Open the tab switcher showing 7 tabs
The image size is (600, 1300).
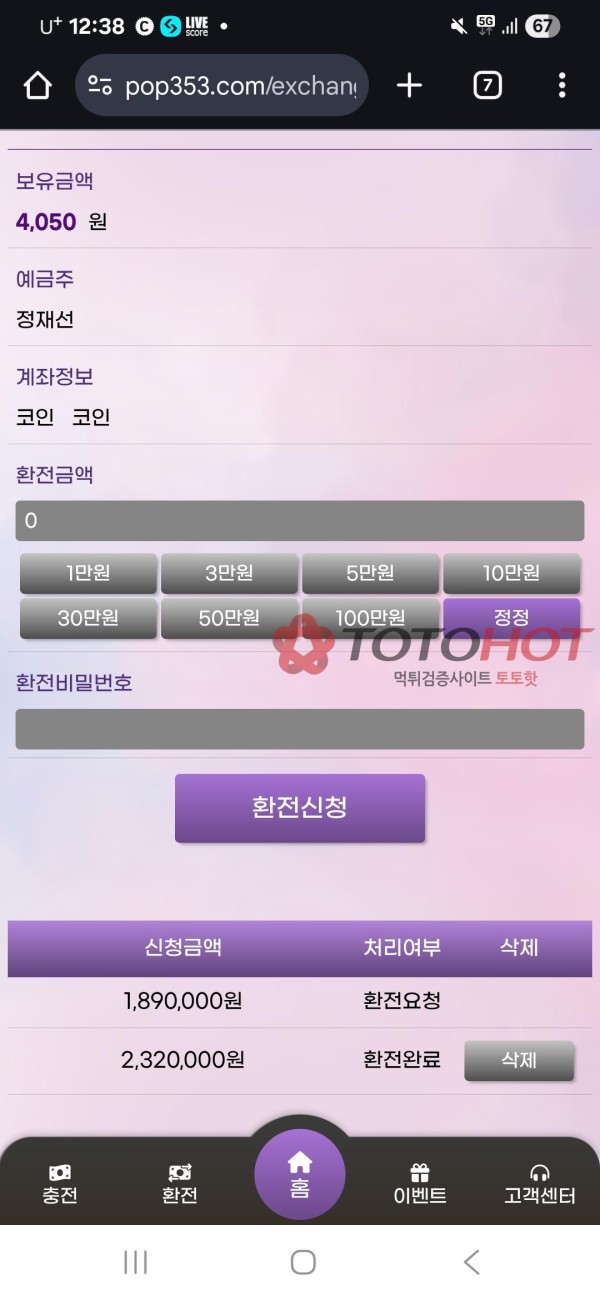pyautogui.click(x=486, y=86)
